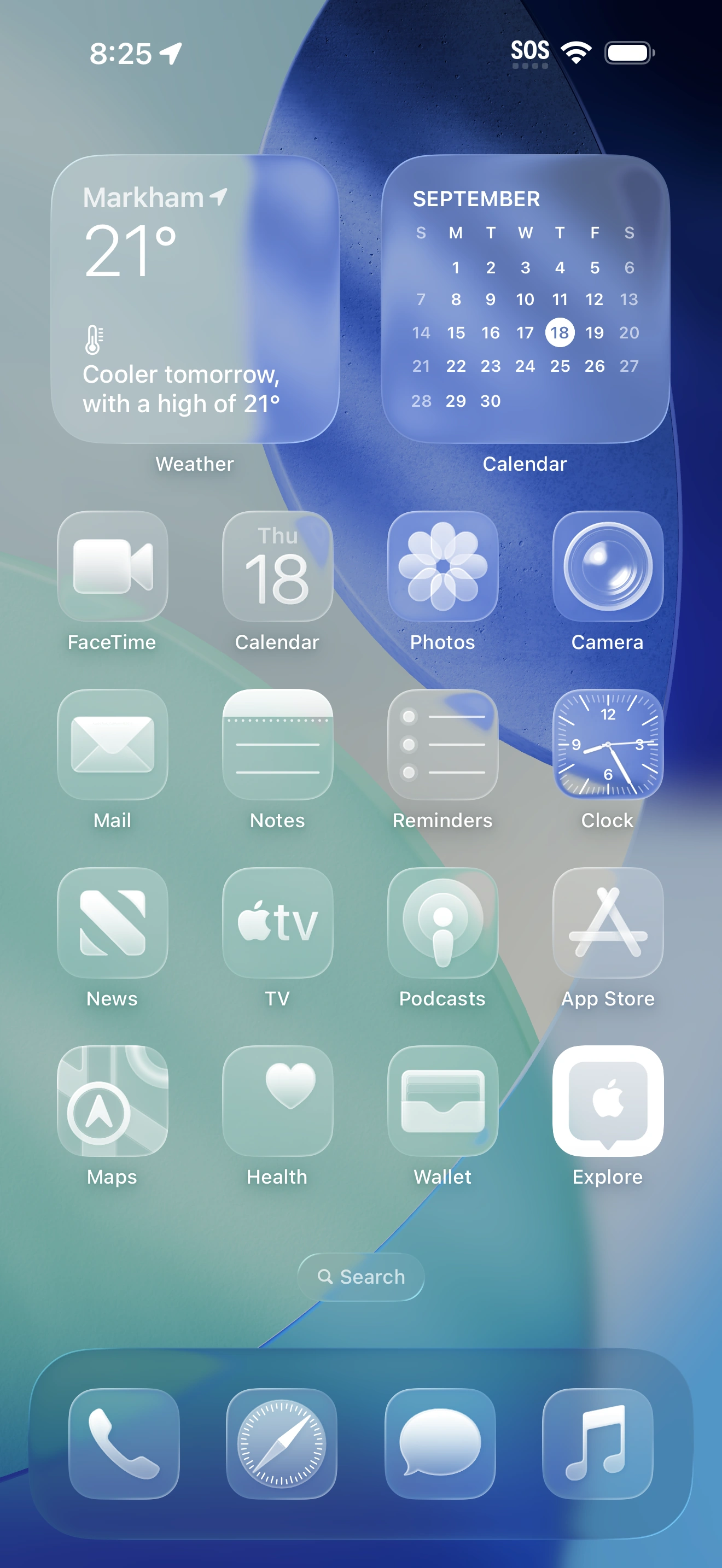Launch the Reminders app
Viewport: 722px width, 1568px height.
point(442,745)
